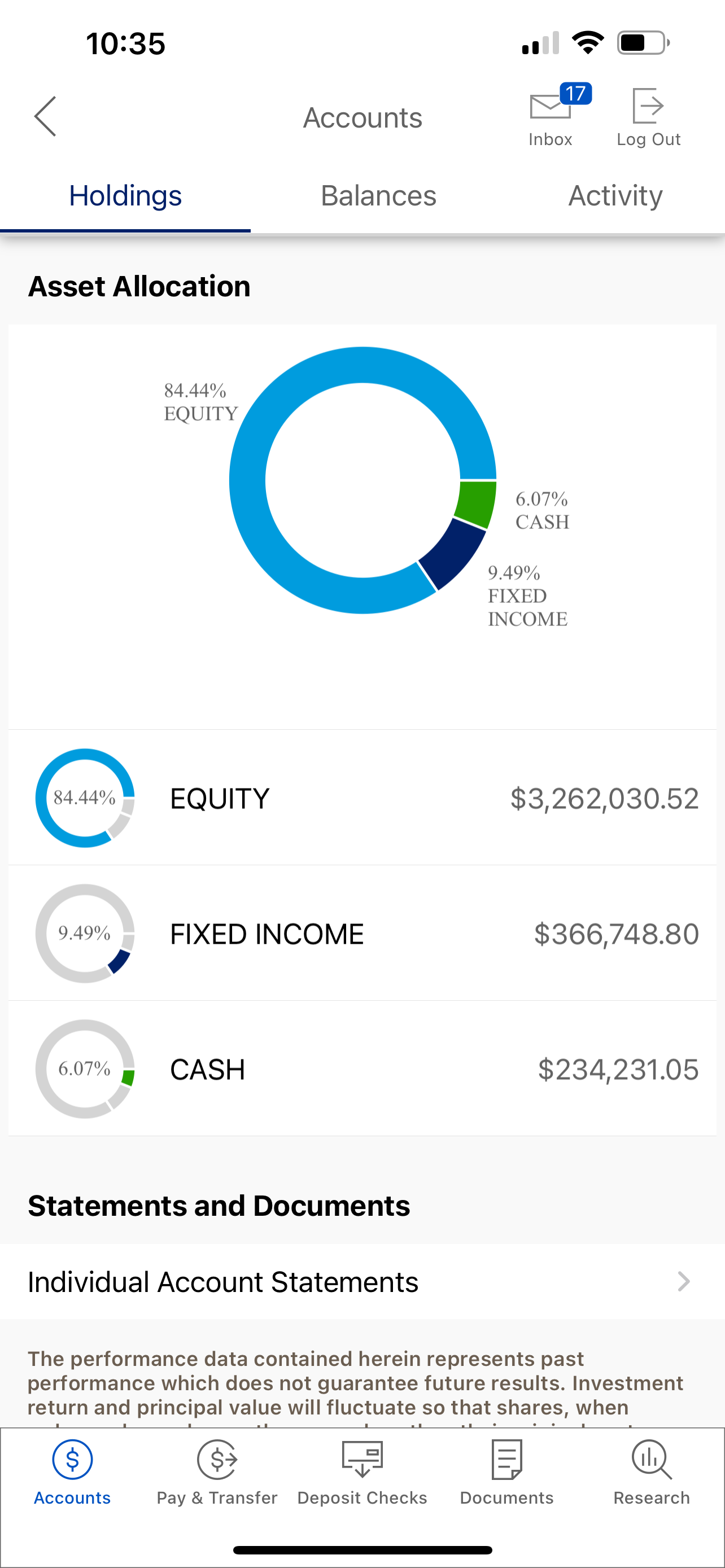Select the Accounts tab in bottom bar
This screenshot has height=1568, width=725.
point(72,1473)
